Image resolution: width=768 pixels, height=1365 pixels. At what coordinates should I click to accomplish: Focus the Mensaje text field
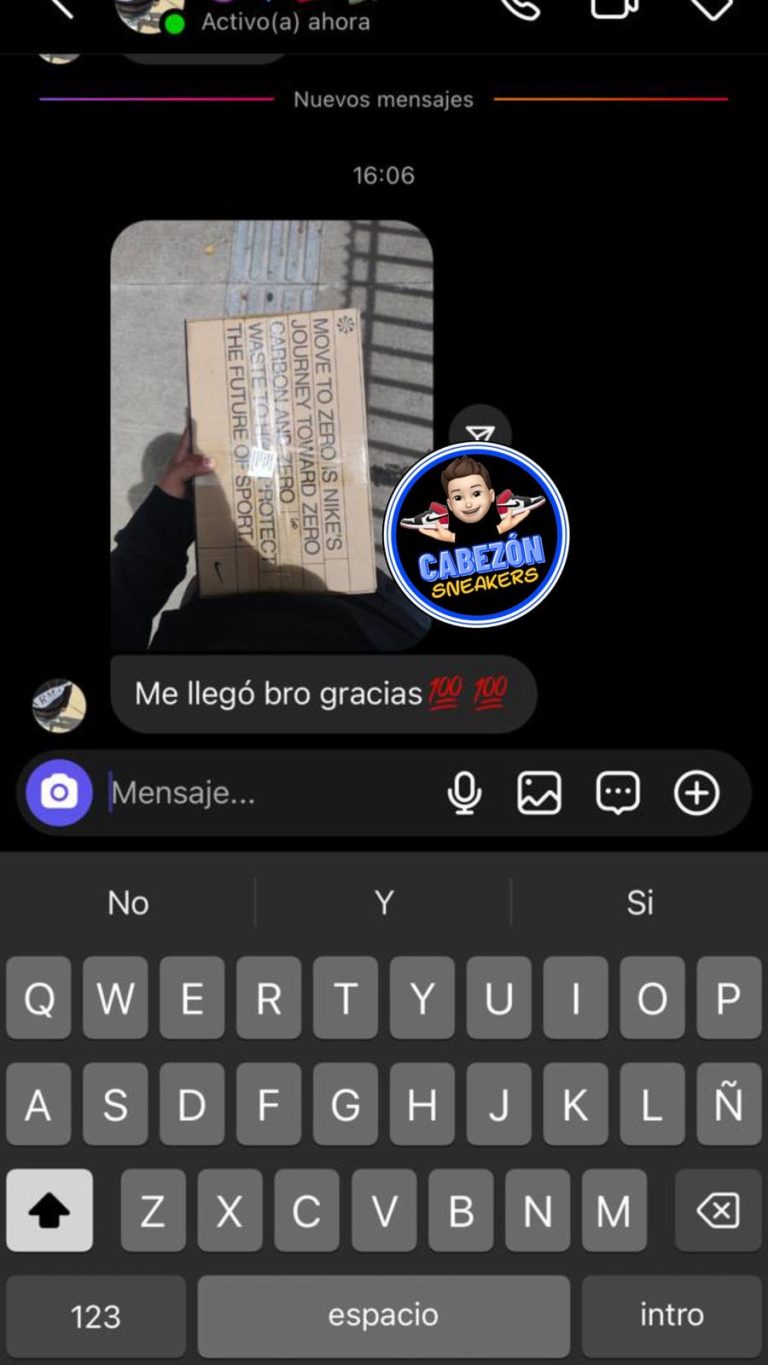[270, 793]
